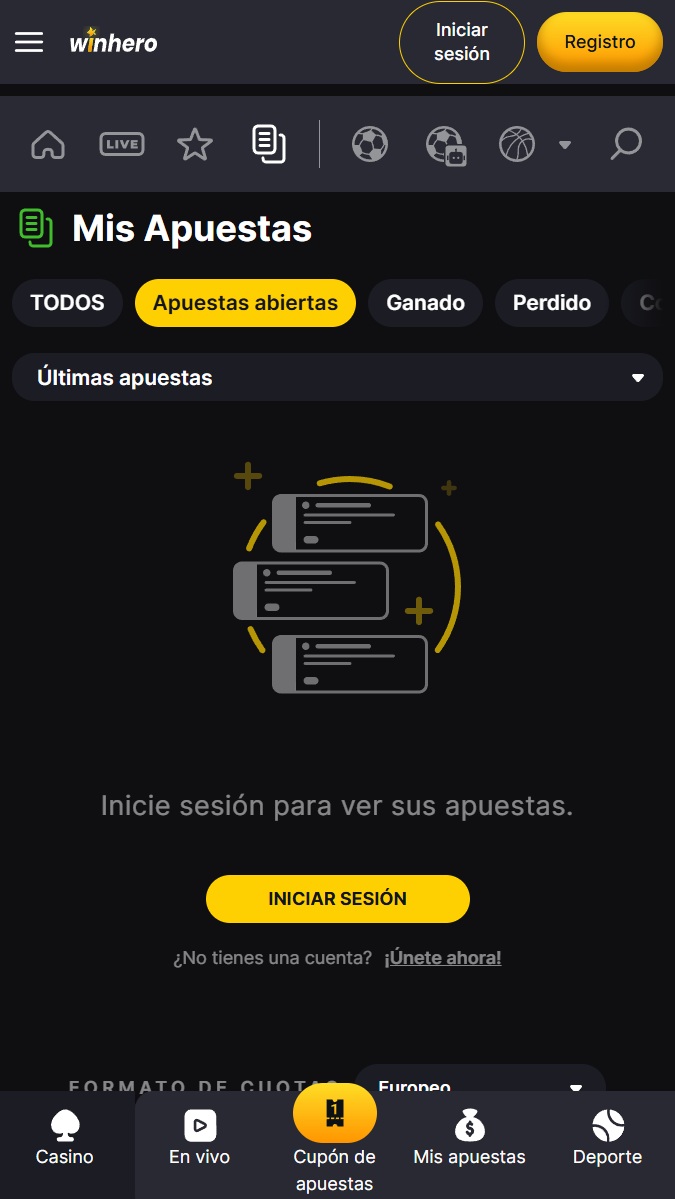The width and height of the screenshot is (675, 1199).
Task: Tap the yellow INICIAR SESIÓN button
Action: 338,898
